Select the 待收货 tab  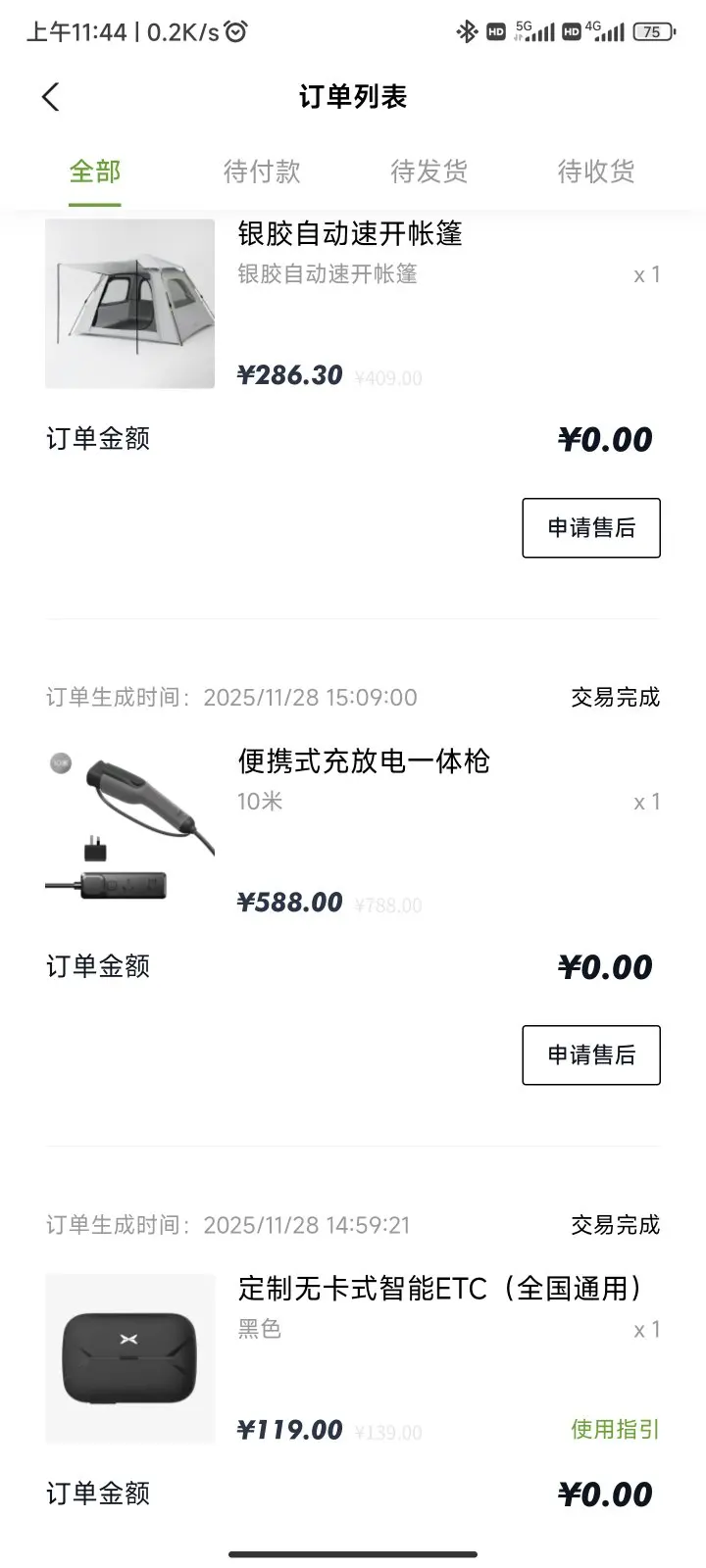(x=596, y=172)
